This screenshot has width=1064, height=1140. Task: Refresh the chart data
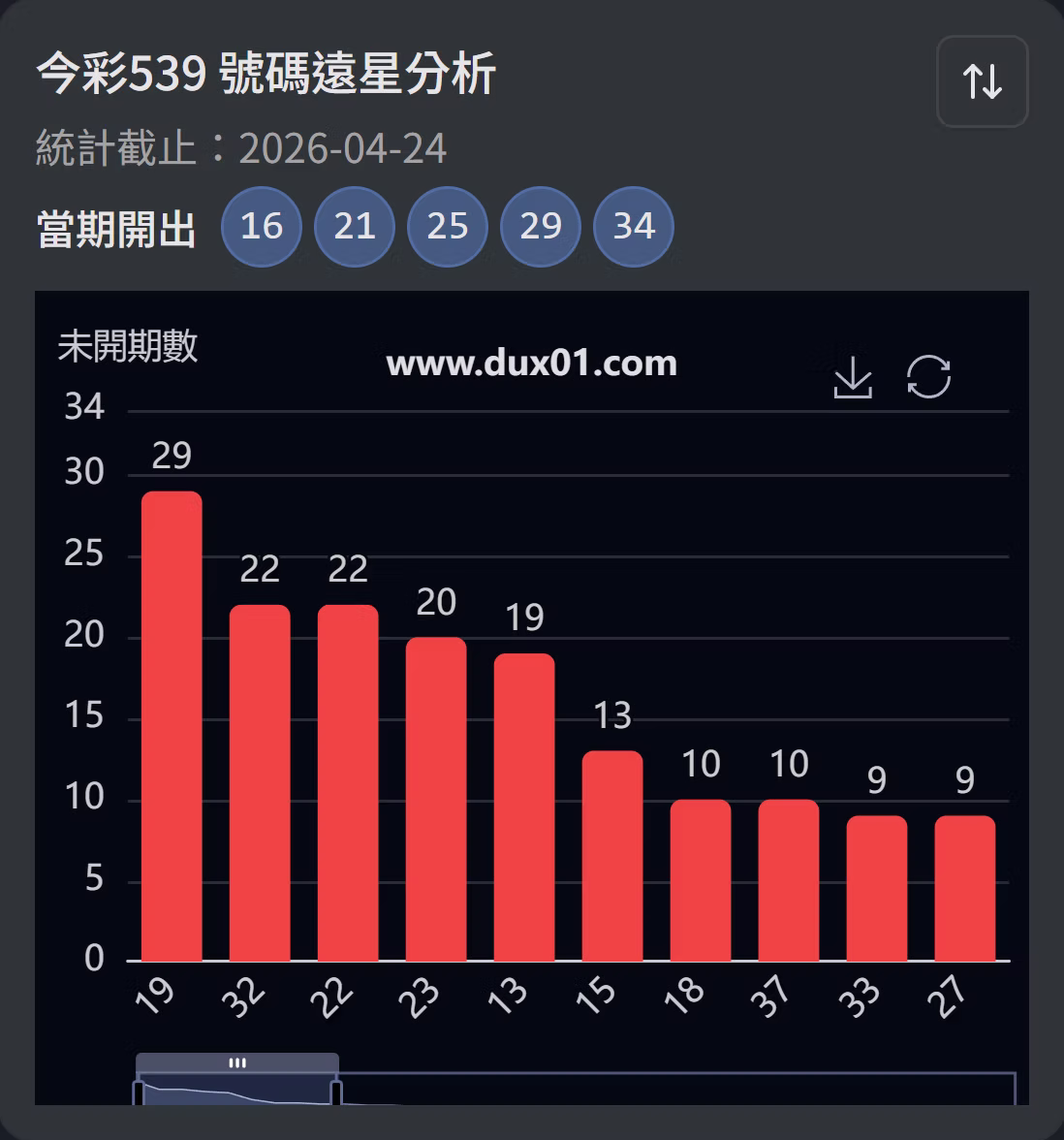[927, 378]
